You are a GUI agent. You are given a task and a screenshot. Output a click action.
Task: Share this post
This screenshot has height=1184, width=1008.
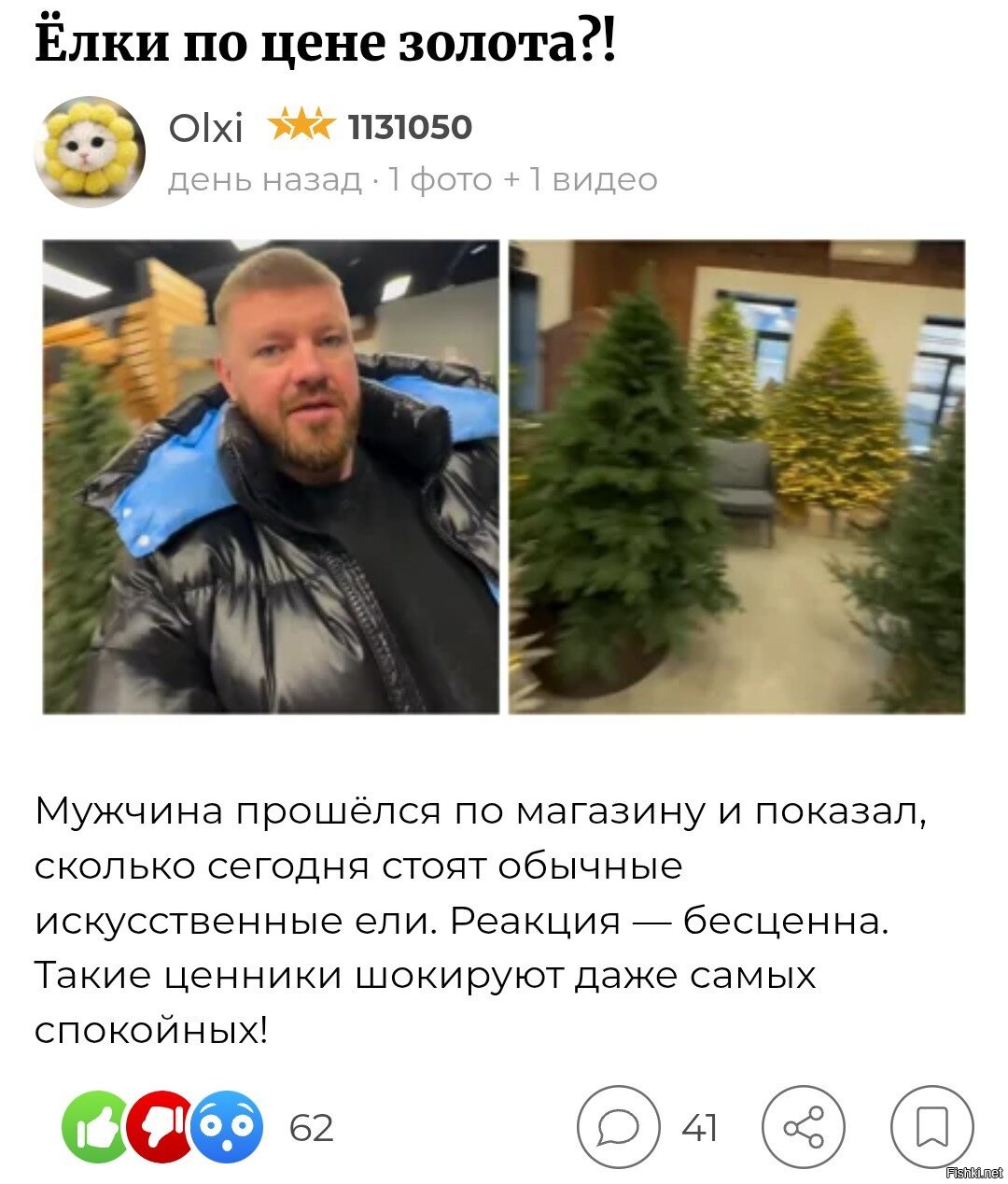[x=804, y=1127]
